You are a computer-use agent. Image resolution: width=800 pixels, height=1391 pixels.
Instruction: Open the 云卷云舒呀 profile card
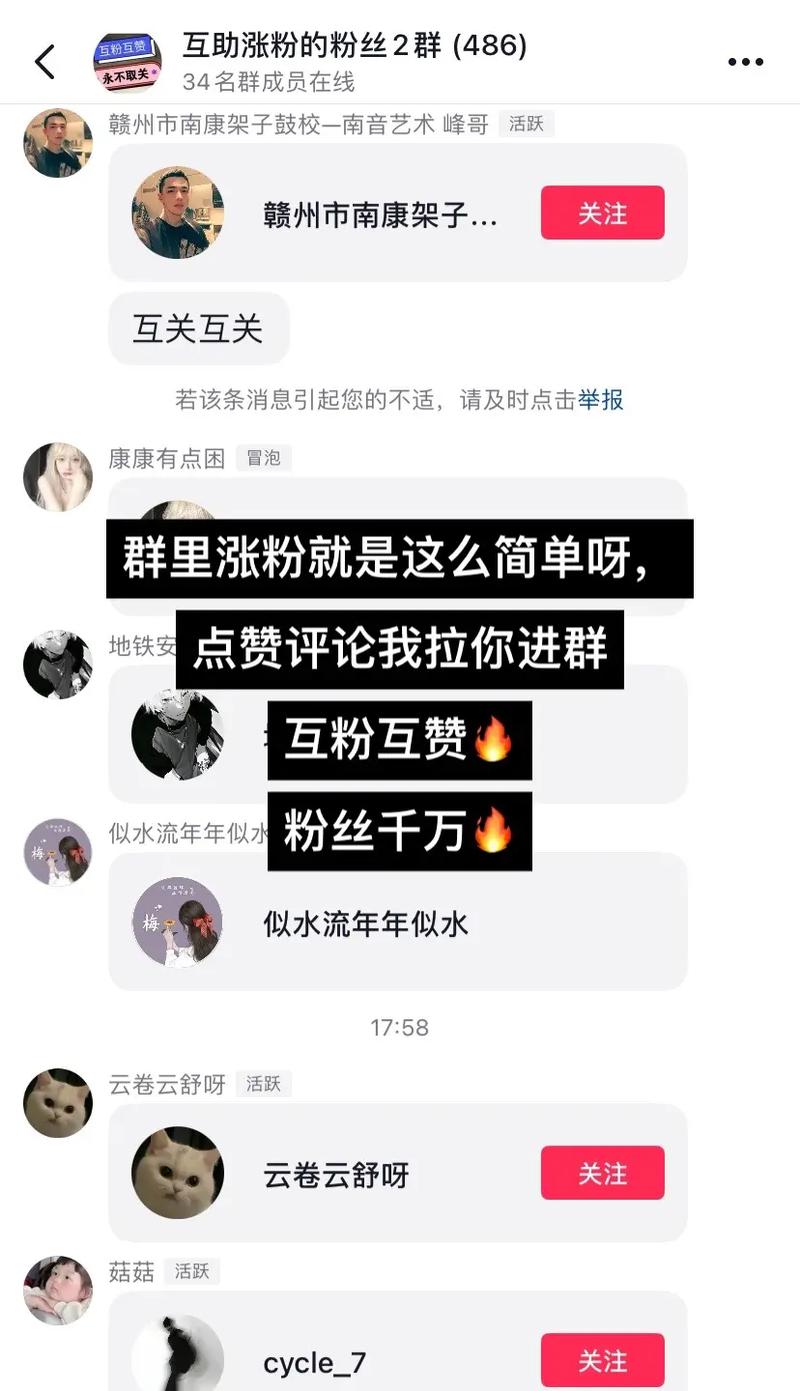coord(336,1173)
